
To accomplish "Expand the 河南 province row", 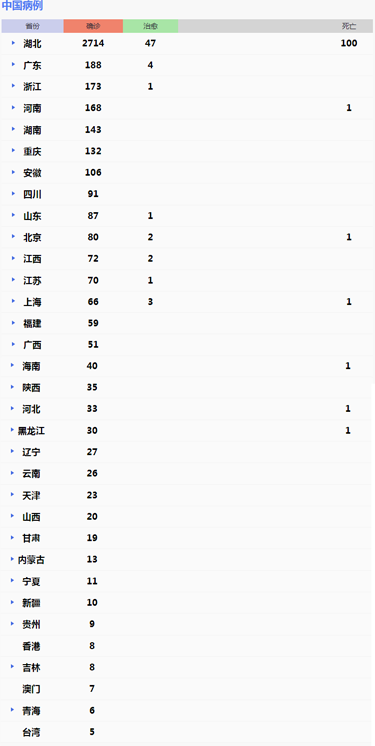I will [x=13, y=108].
